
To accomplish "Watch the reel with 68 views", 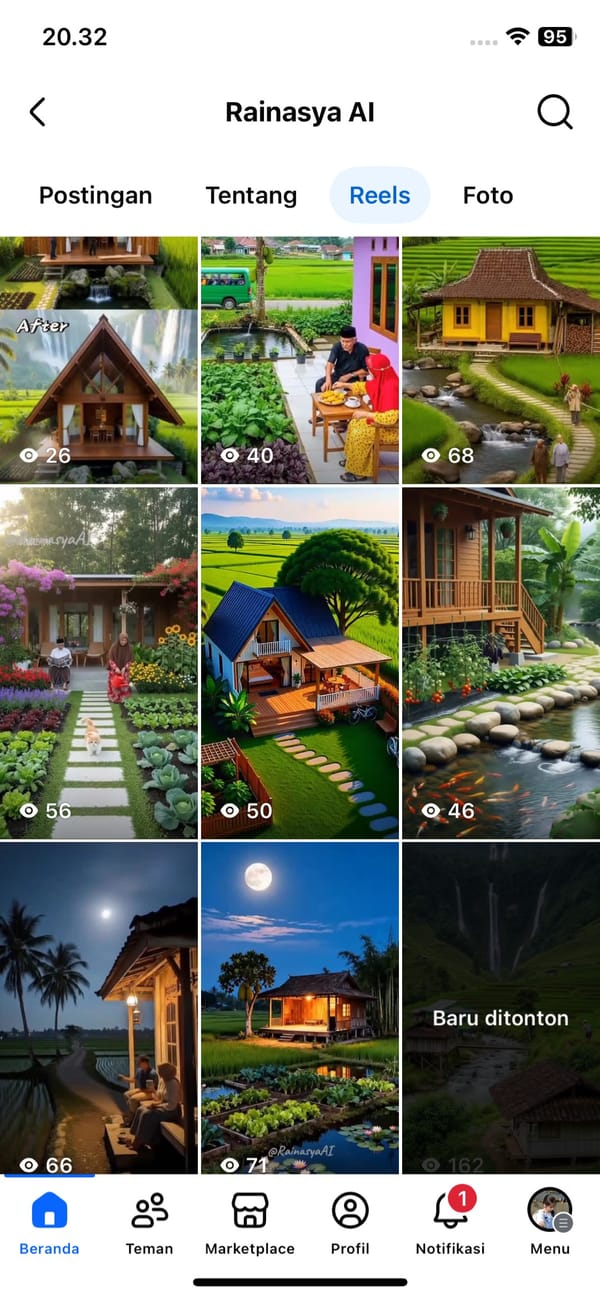I will pyautogui.click(x=501, y=360).
